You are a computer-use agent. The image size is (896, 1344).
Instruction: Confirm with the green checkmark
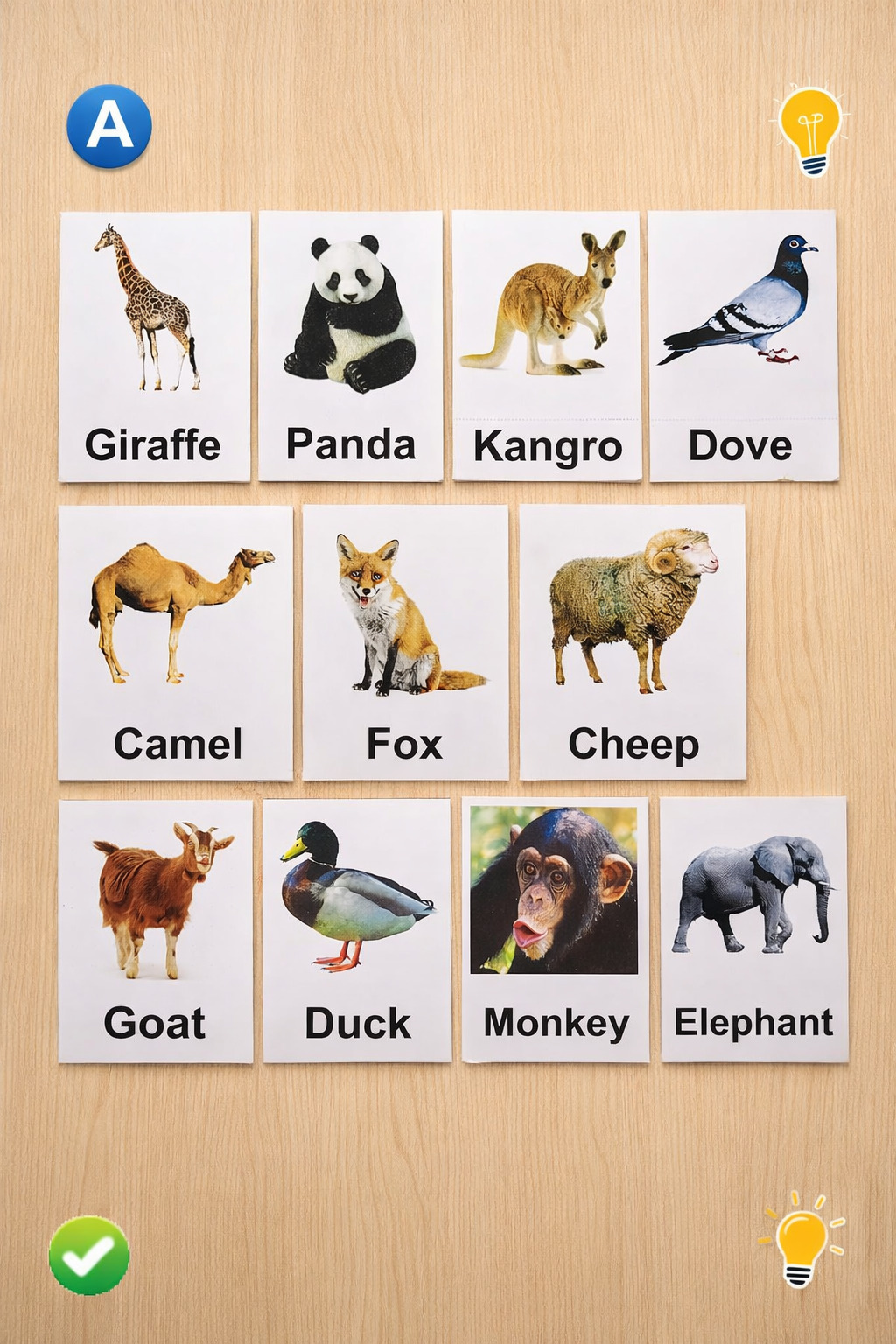[89, 1255]
